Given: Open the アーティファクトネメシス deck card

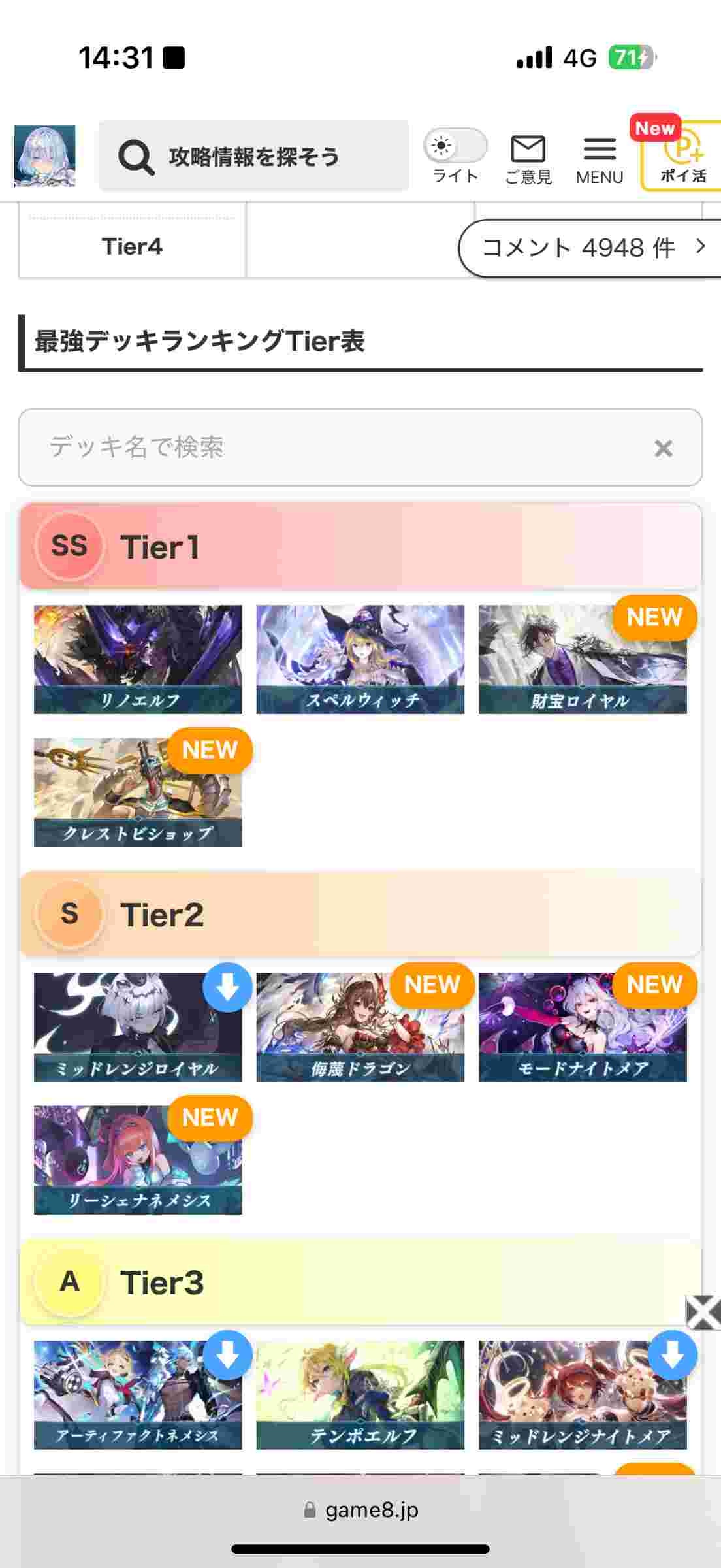Looking at the screenshot, I should 138,1395.
